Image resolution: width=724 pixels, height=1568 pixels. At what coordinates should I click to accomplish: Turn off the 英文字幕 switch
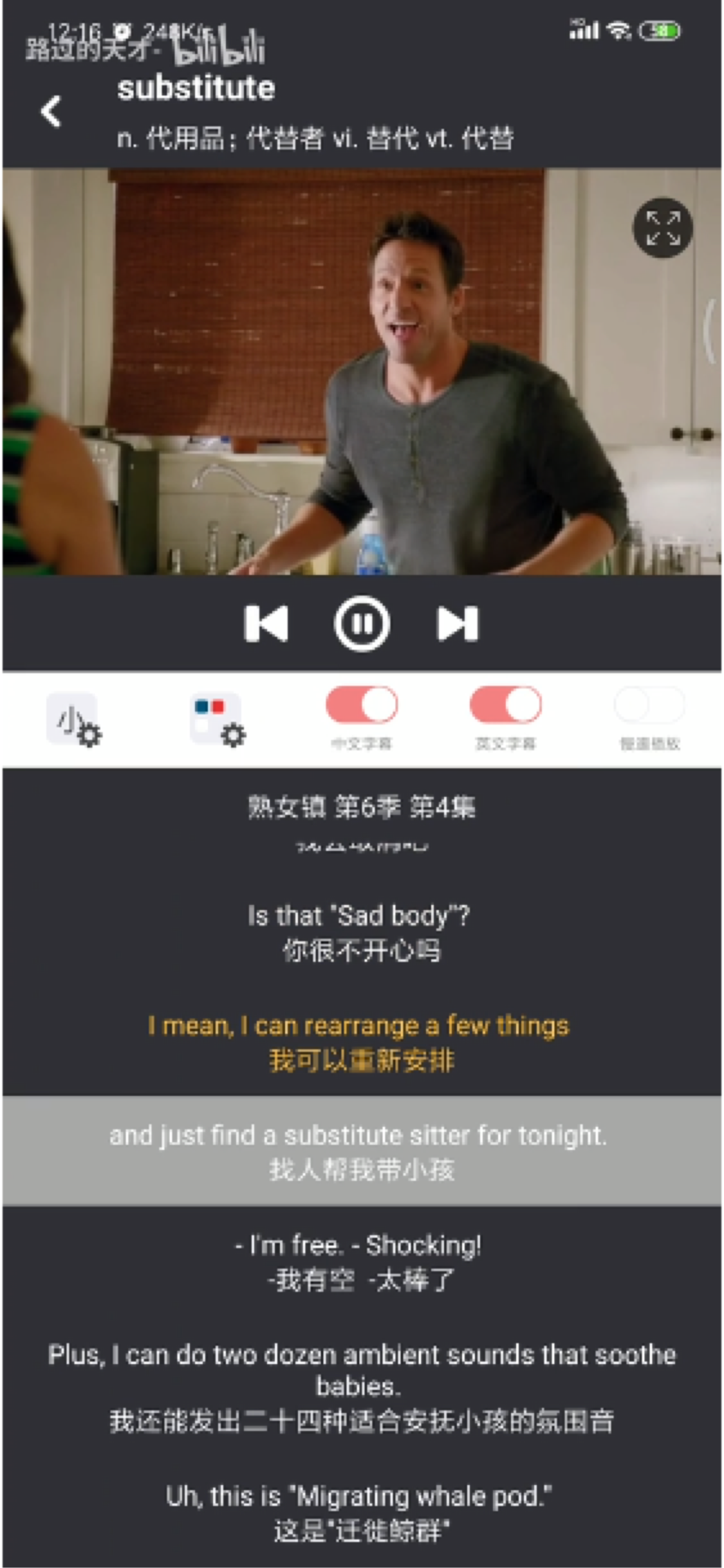[x=506, y=706]
